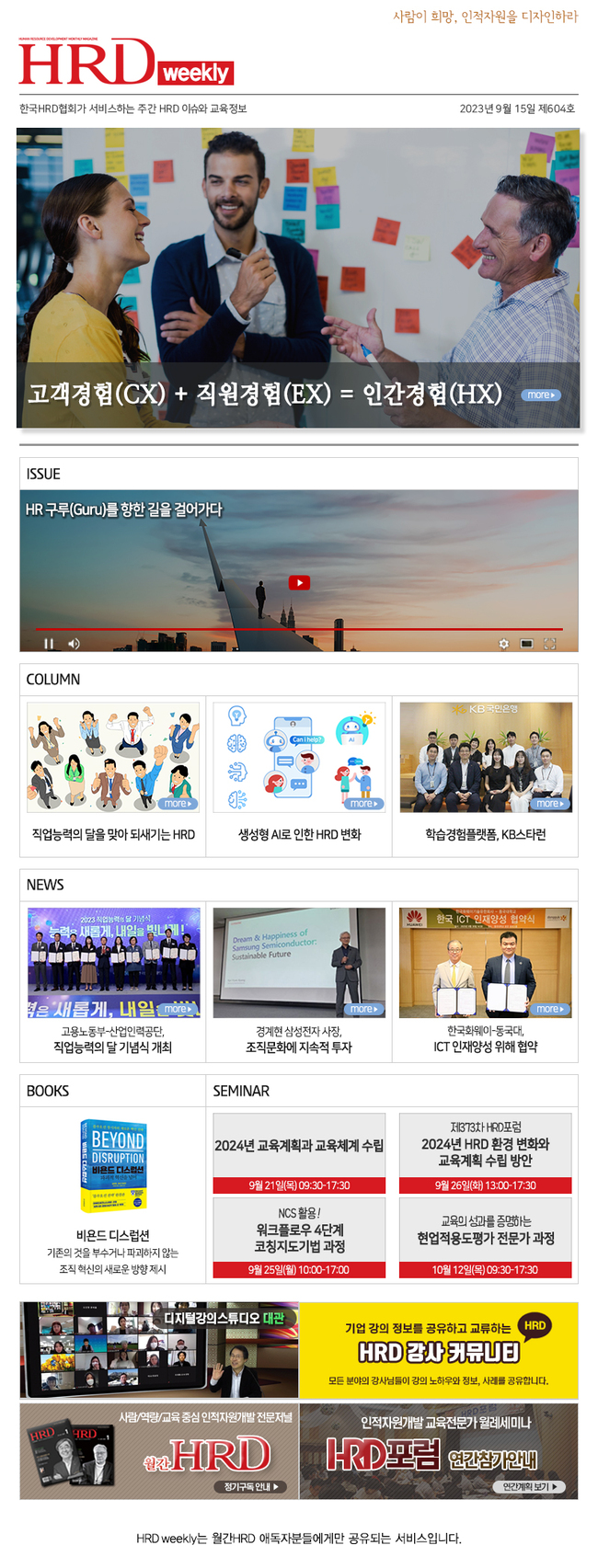Viewport: 598px width, 1568px height.
Task: Open more on the CX + EX = HX headline
Action: coord(540,395)
